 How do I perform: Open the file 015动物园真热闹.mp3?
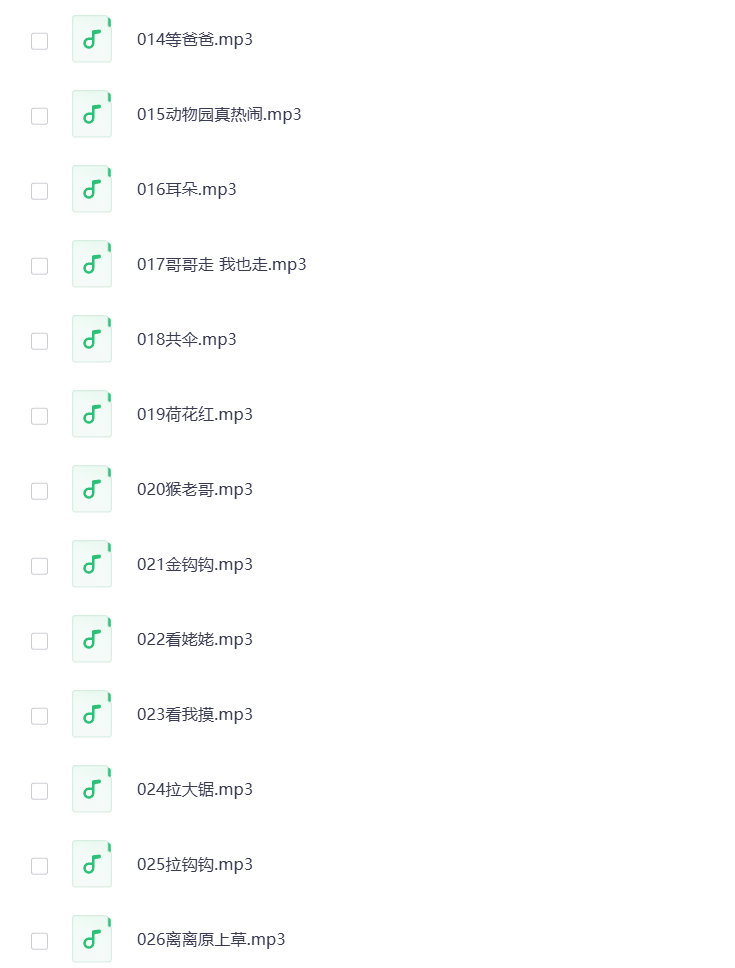point(219,114)
